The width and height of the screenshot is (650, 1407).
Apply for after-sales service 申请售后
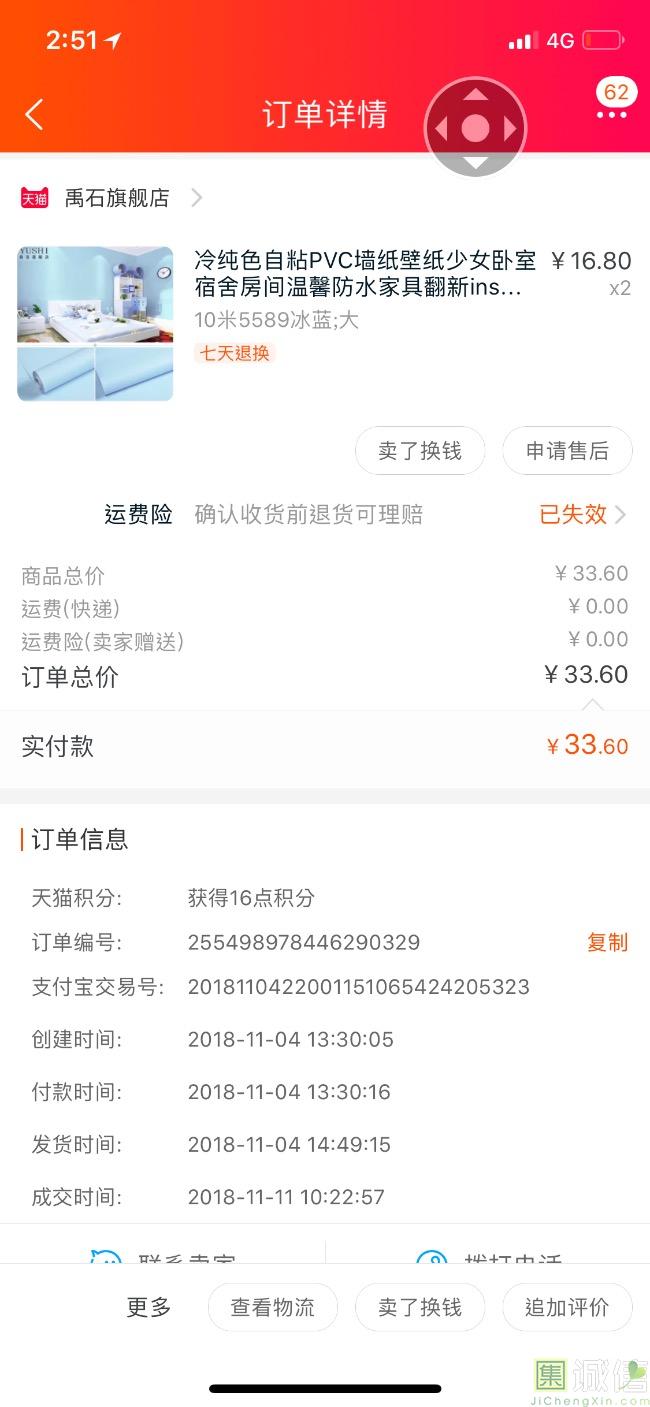(x=567, y=451)
